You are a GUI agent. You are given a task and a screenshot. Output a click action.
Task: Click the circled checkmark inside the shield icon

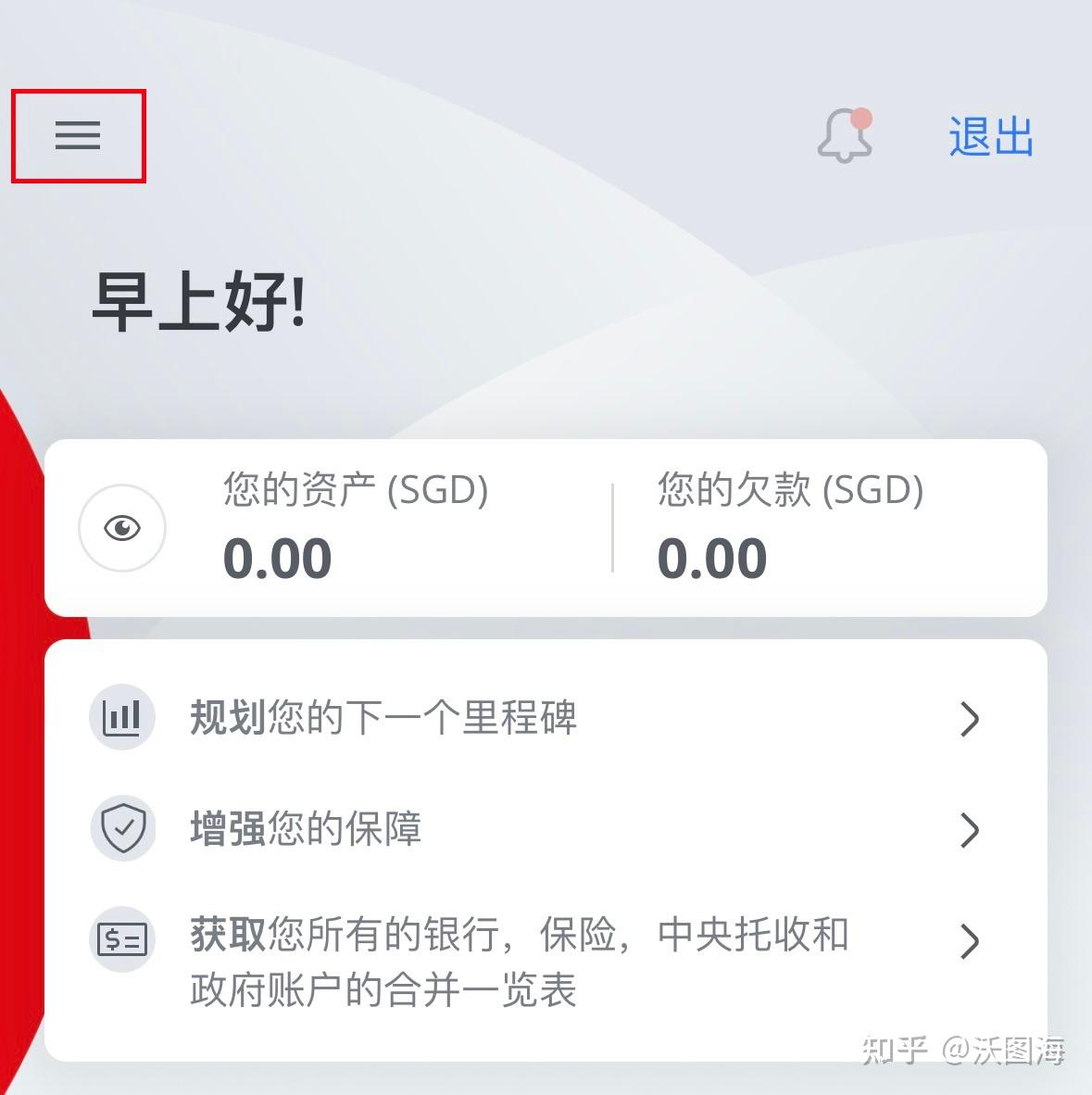122,829
